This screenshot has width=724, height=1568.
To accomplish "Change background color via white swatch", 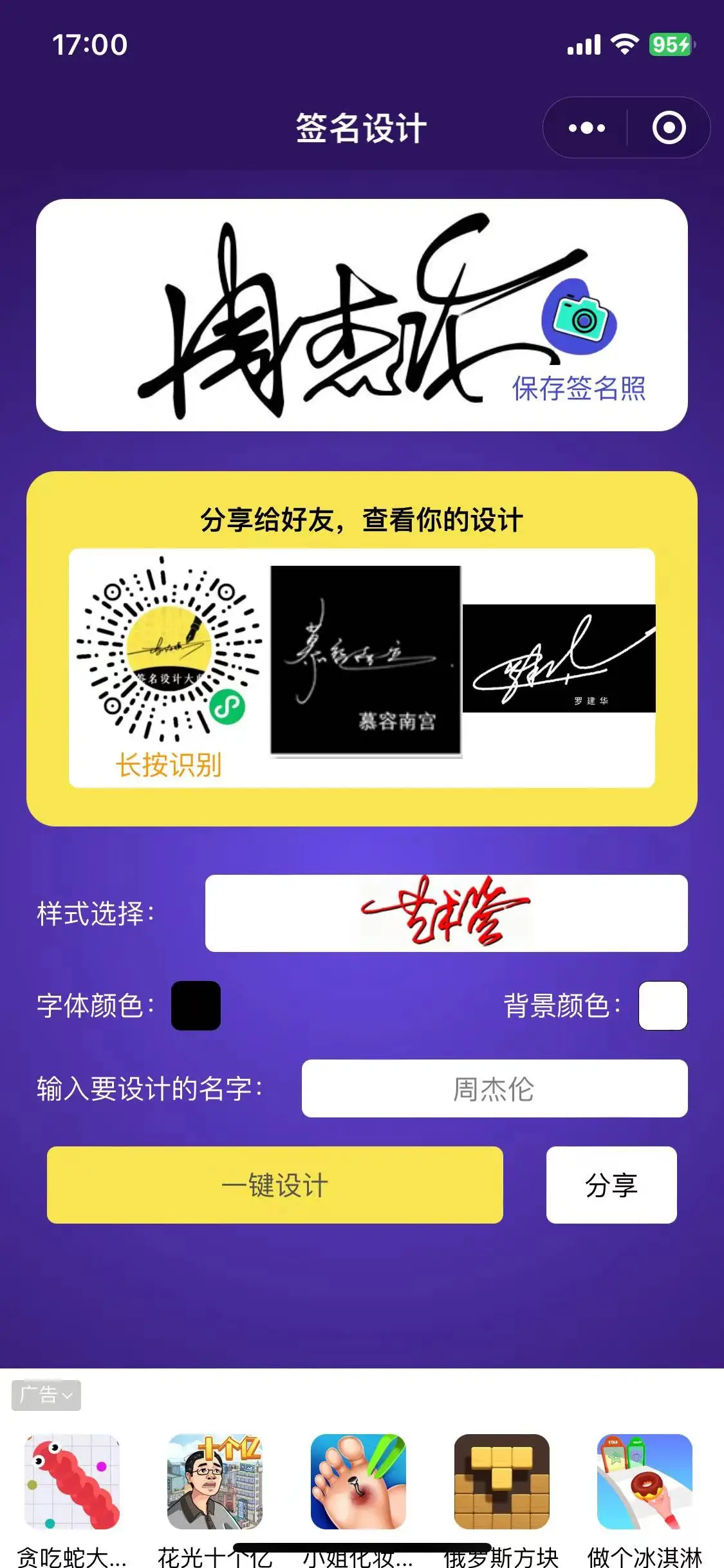I will (663, 1005).
